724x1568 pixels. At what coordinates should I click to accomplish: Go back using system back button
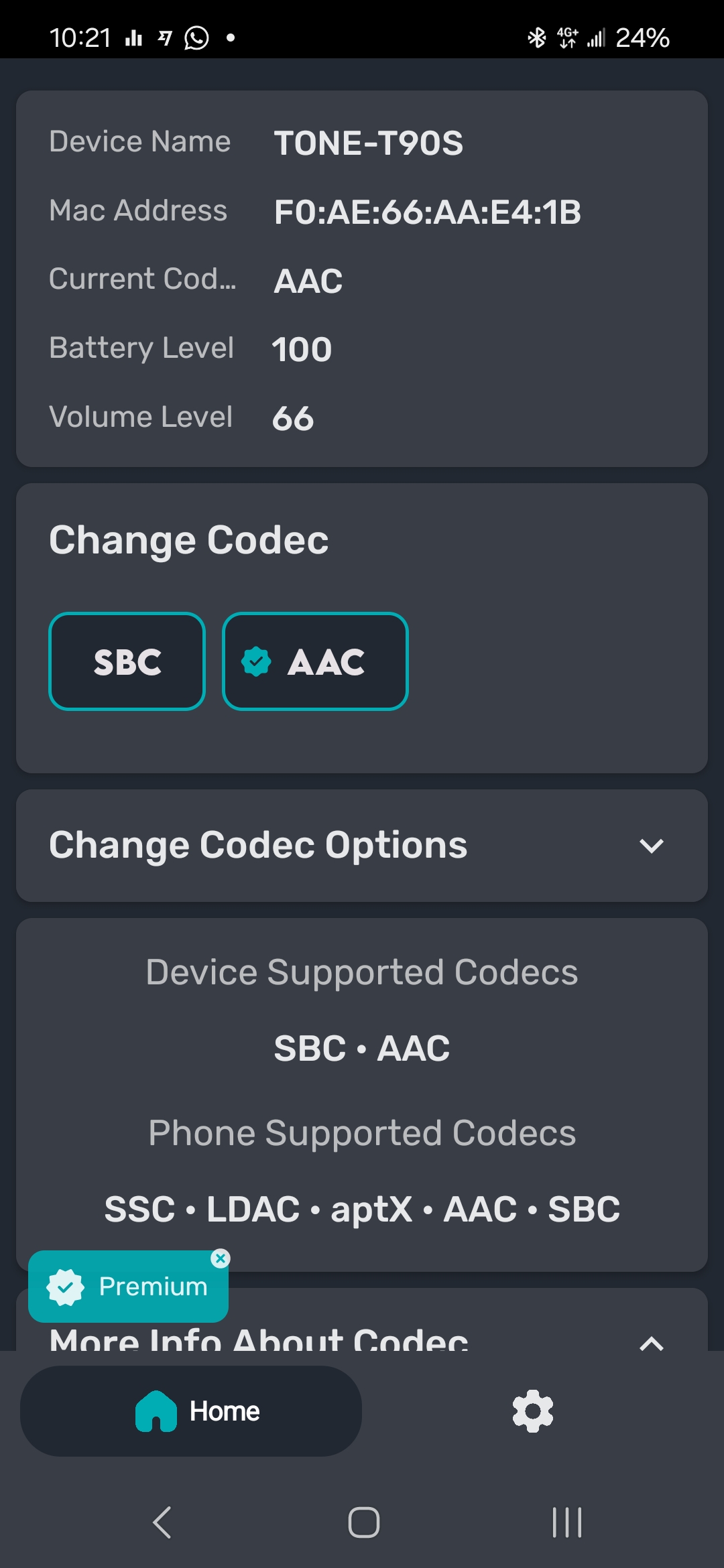pyautogui.click(x=162, y=1522)
